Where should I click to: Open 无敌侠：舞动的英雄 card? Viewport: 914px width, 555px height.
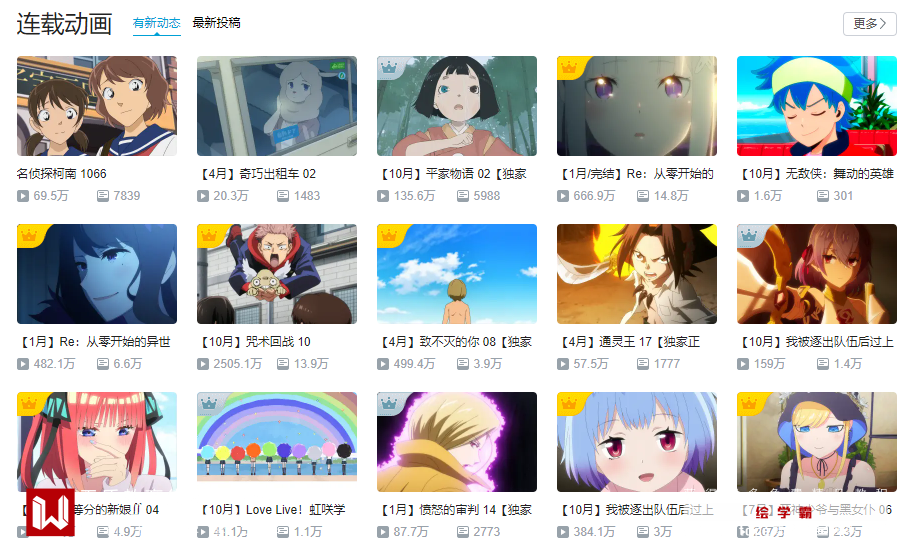pyautogui.click(x=817, y=106)
